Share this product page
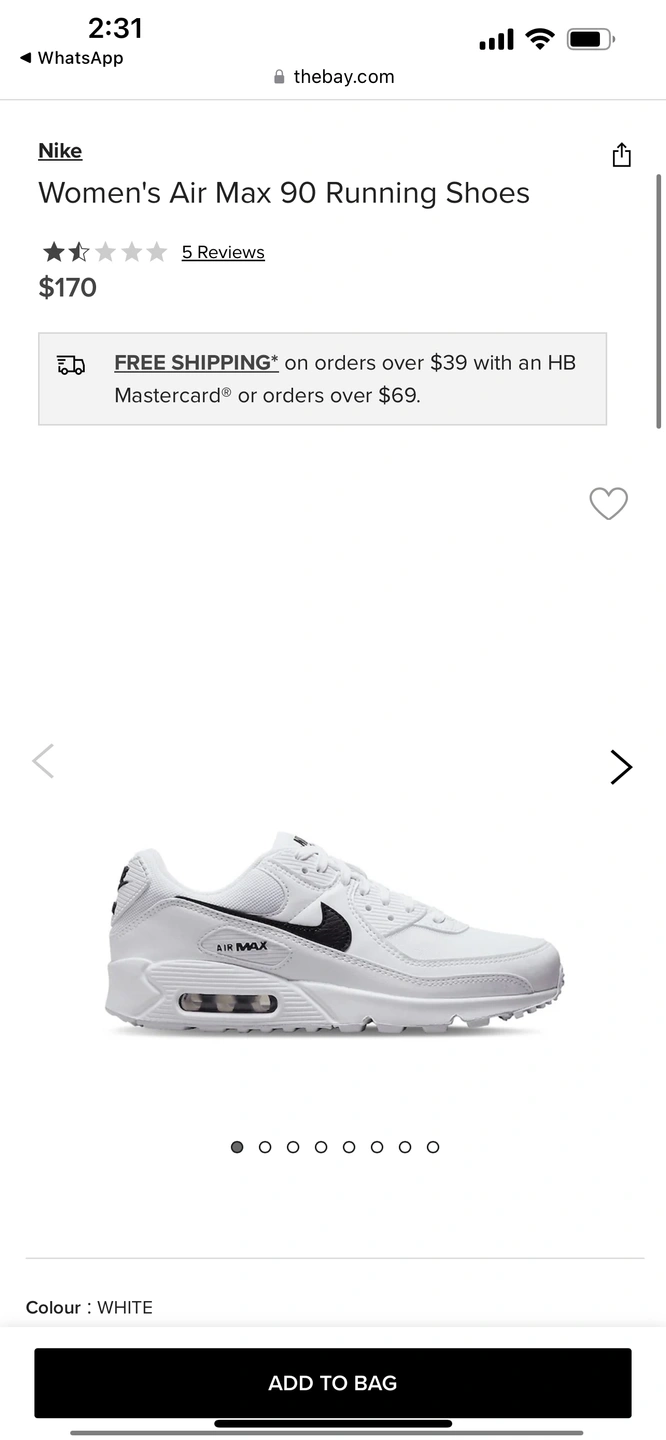Viewport: 666px width, 1440px height. (x=621, y=155)
